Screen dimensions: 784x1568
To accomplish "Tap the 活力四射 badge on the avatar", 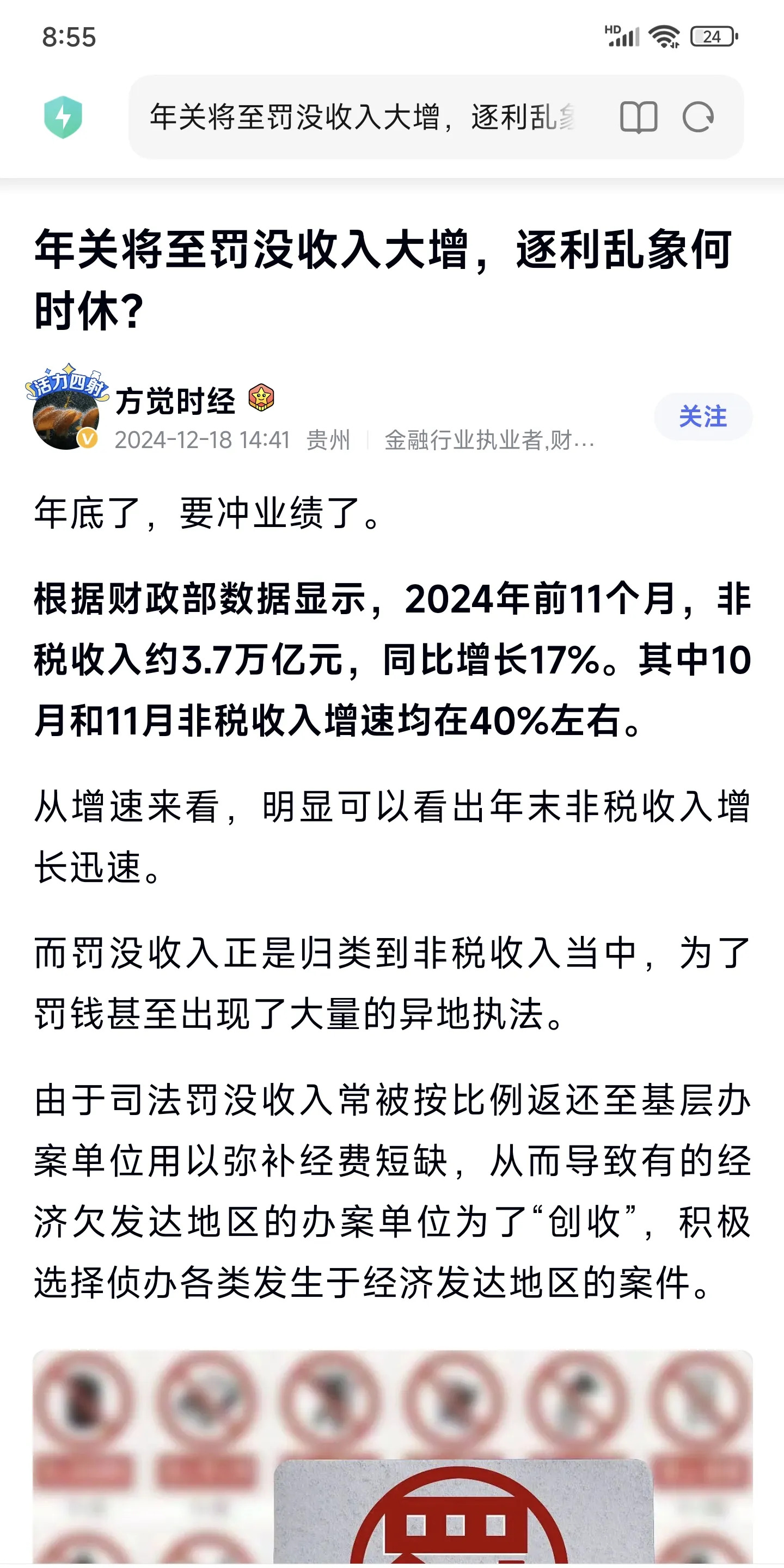I will click(x=69, y=383).
